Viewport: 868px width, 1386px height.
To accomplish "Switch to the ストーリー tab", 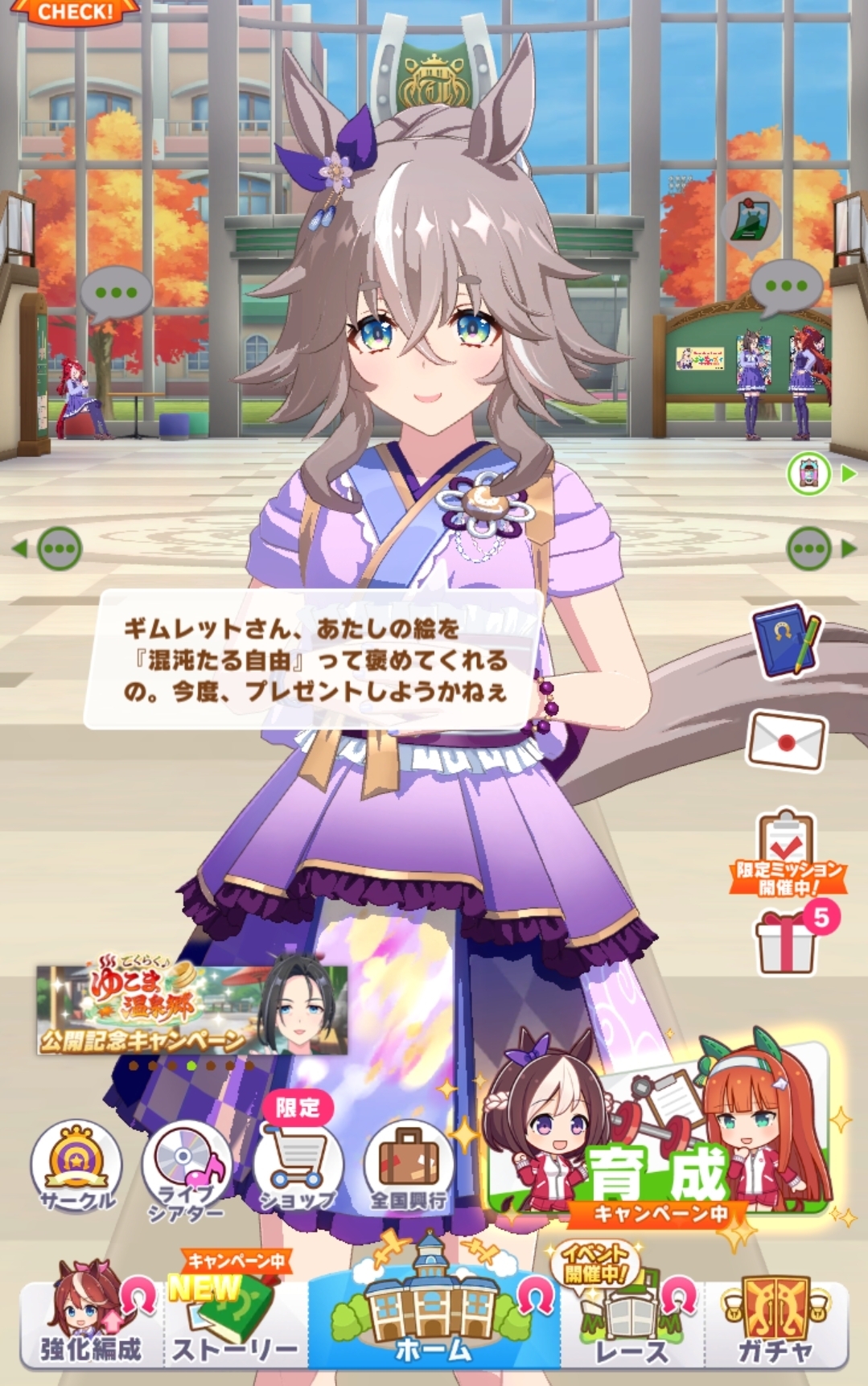I will click(235, 1321).
